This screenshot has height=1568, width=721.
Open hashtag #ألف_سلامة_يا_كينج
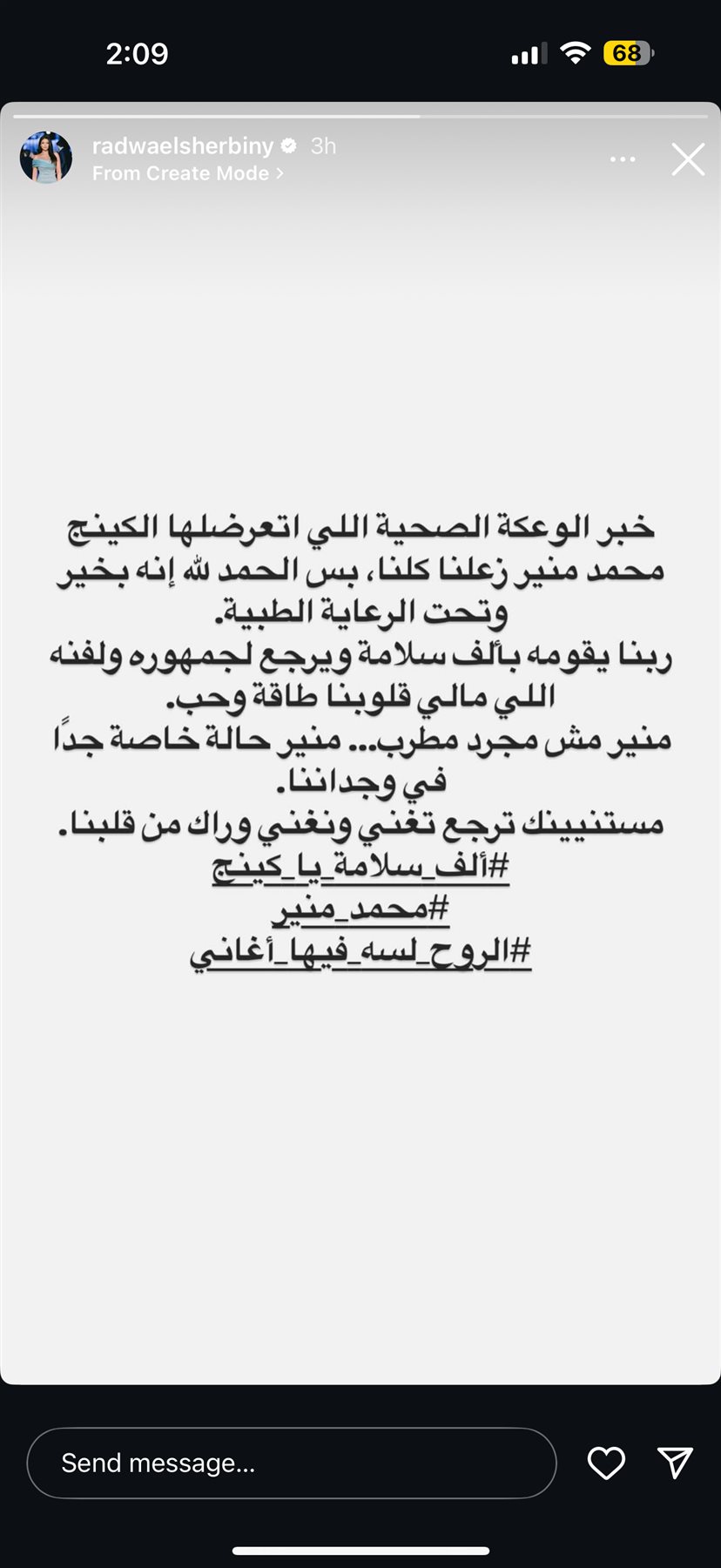tap(360, 868)
